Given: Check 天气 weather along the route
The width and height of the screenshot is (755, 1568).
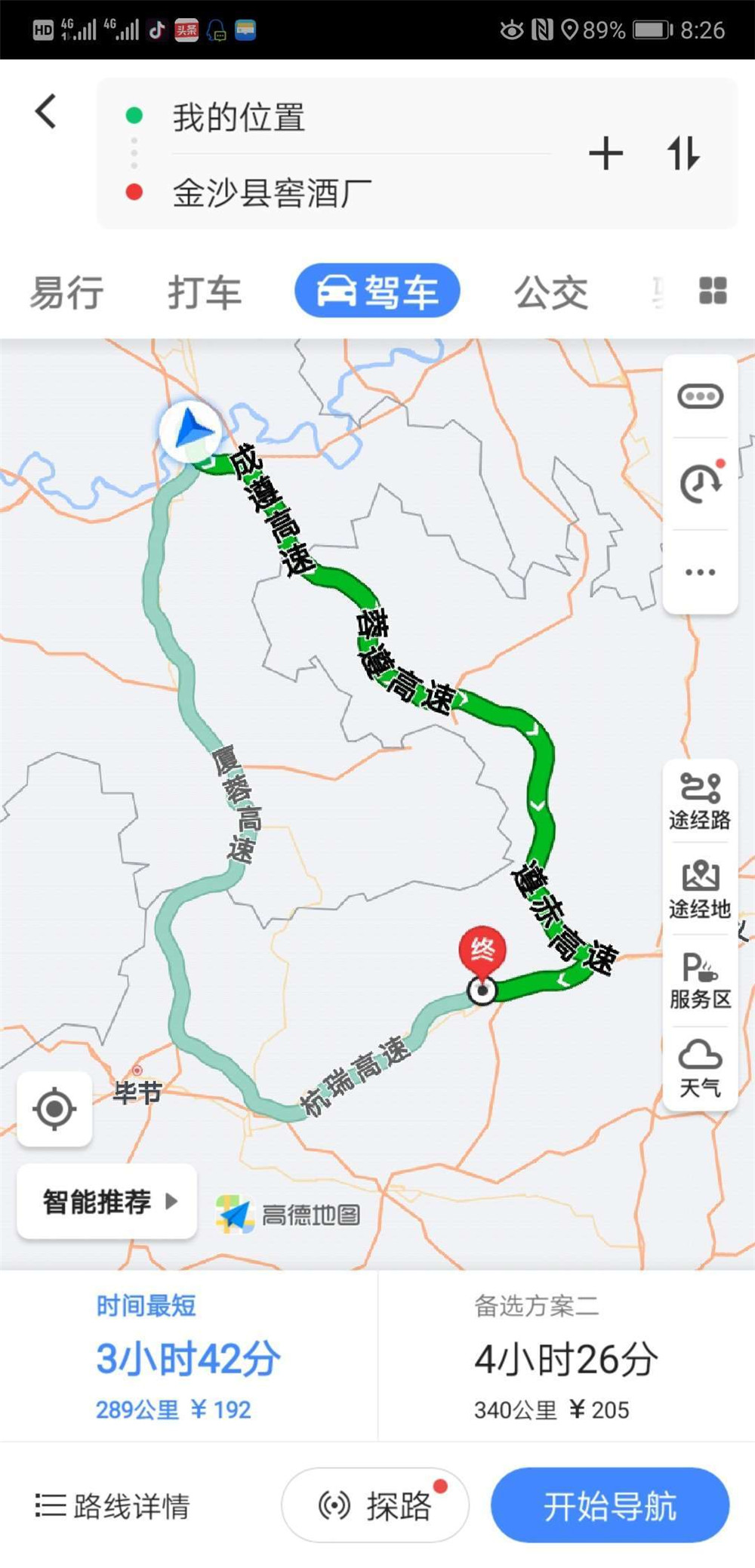Looking at the screenshot, I should [700, 1069].
